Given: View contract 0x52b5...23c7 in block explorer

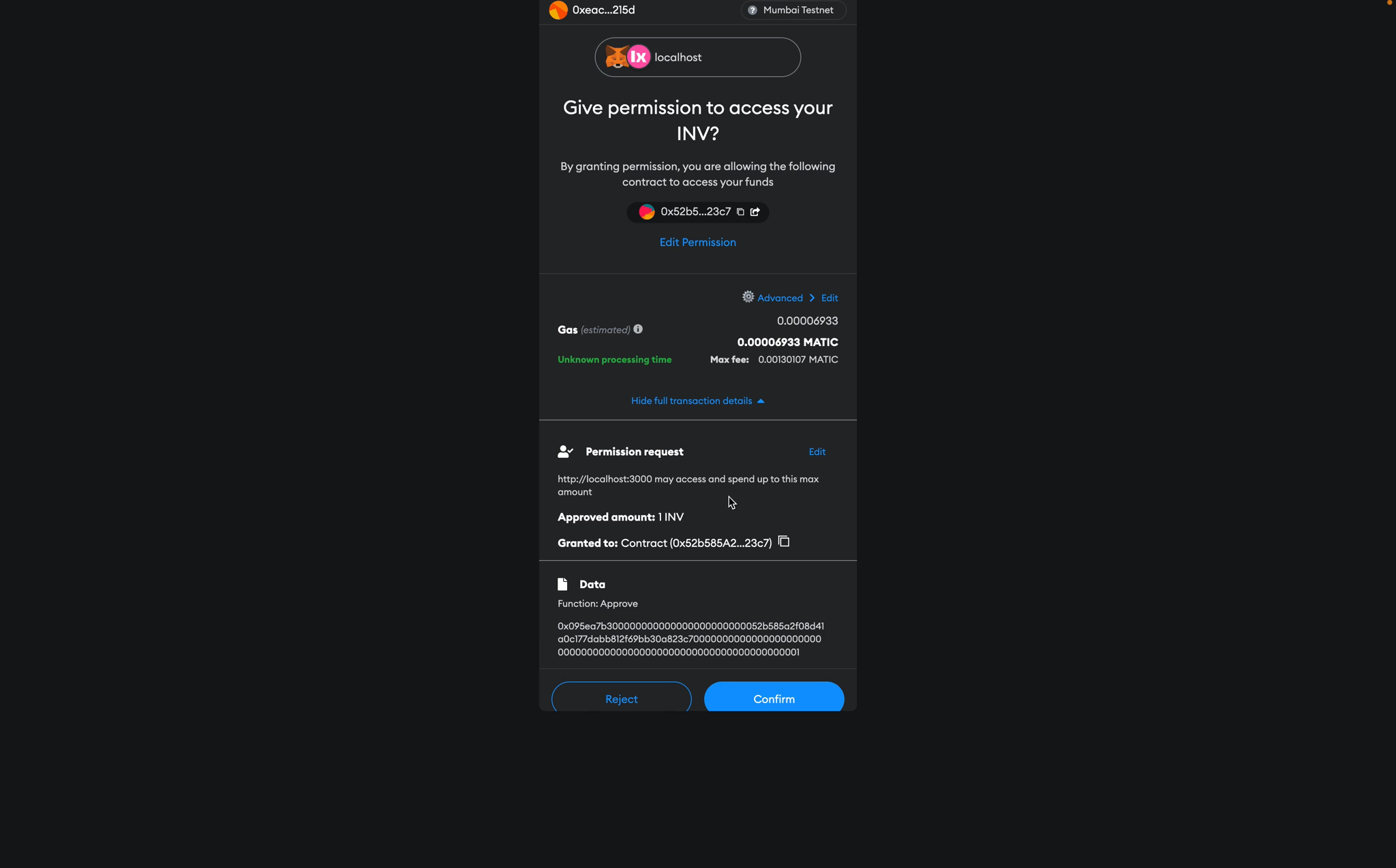Looking at the screenshot, I should tap(755, 212).
